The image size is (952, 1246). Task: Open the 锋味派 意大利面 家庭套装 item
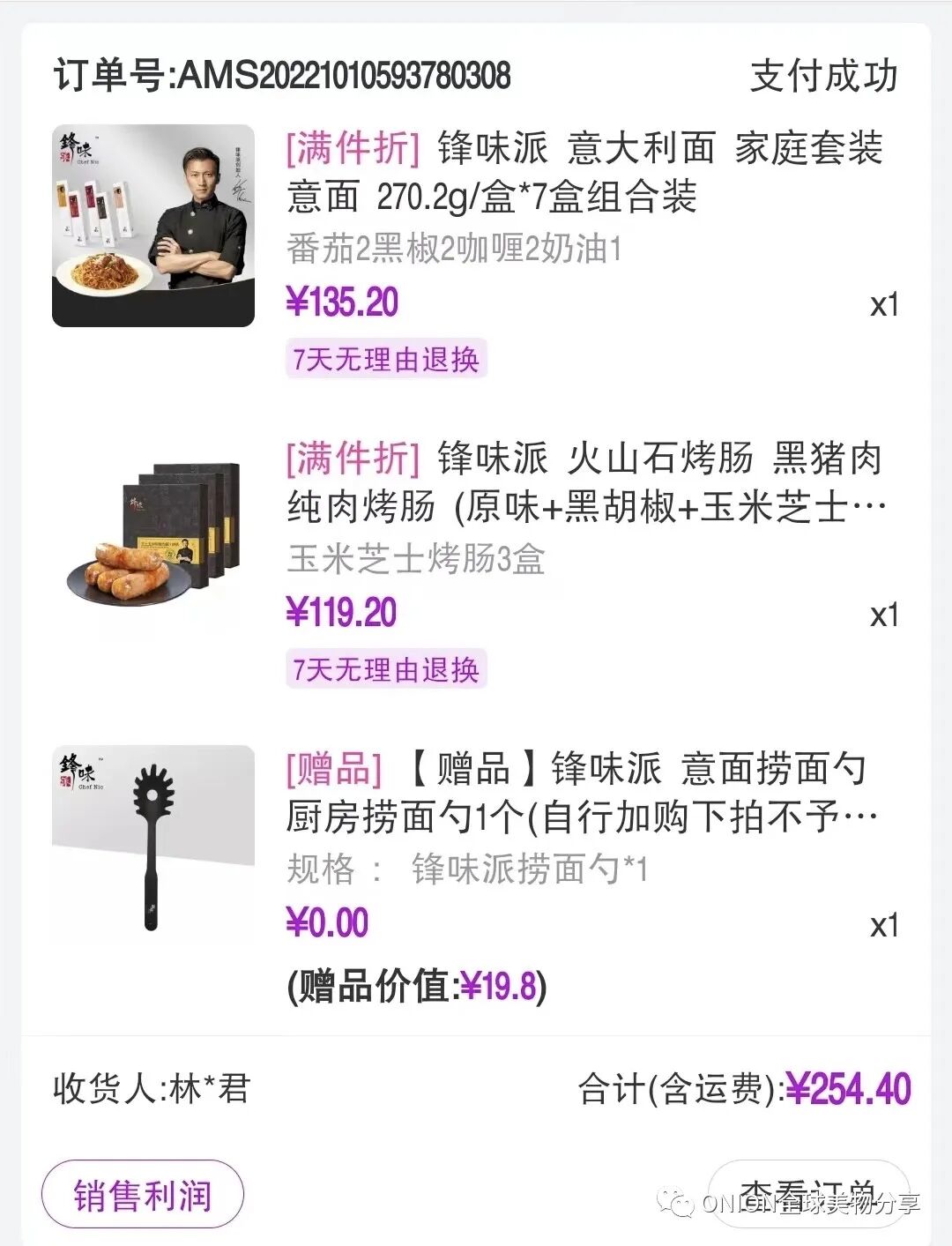pos(584,172)
